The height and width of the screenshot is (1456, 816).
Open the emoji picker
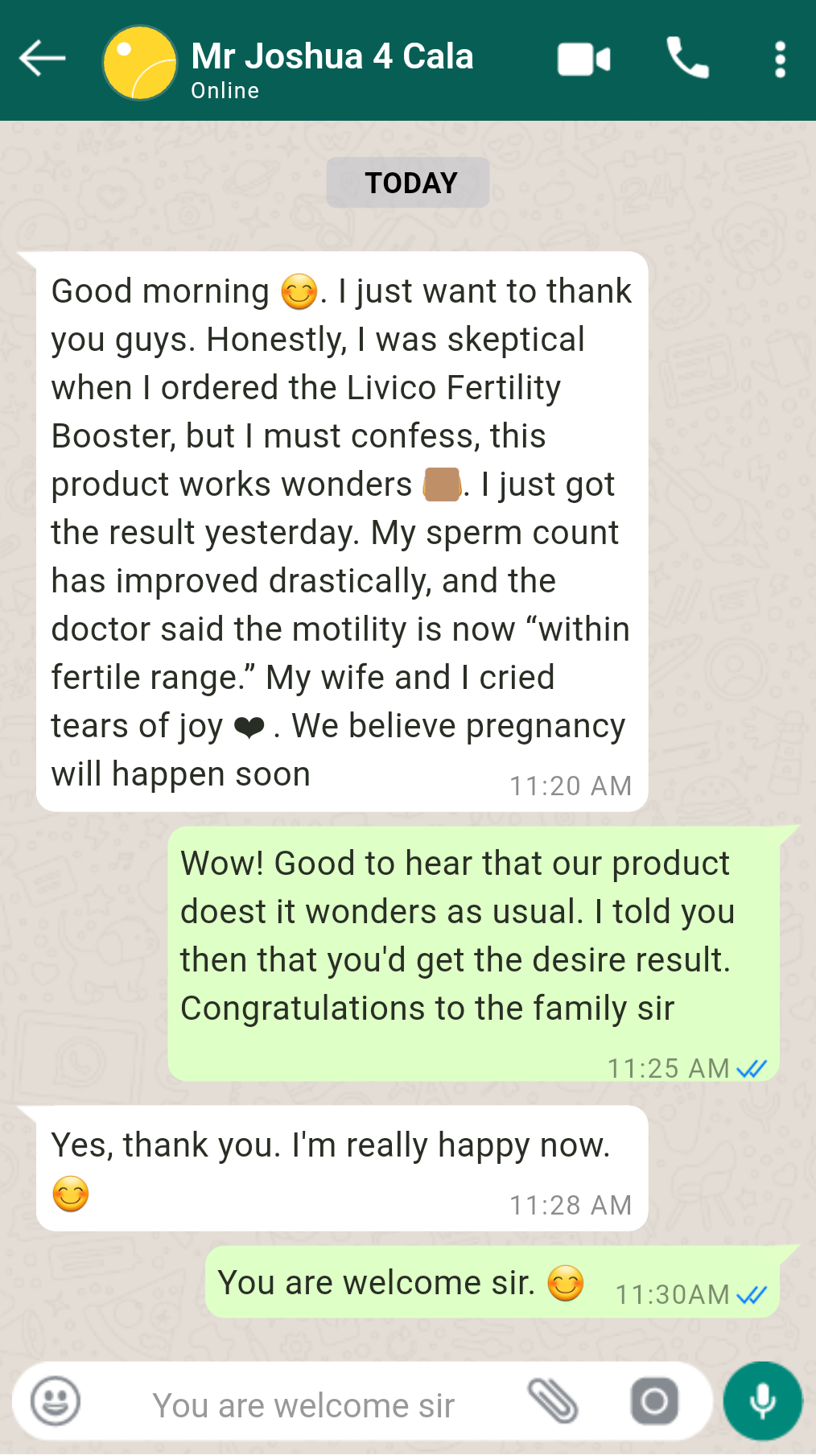[x=56, y=1401]
